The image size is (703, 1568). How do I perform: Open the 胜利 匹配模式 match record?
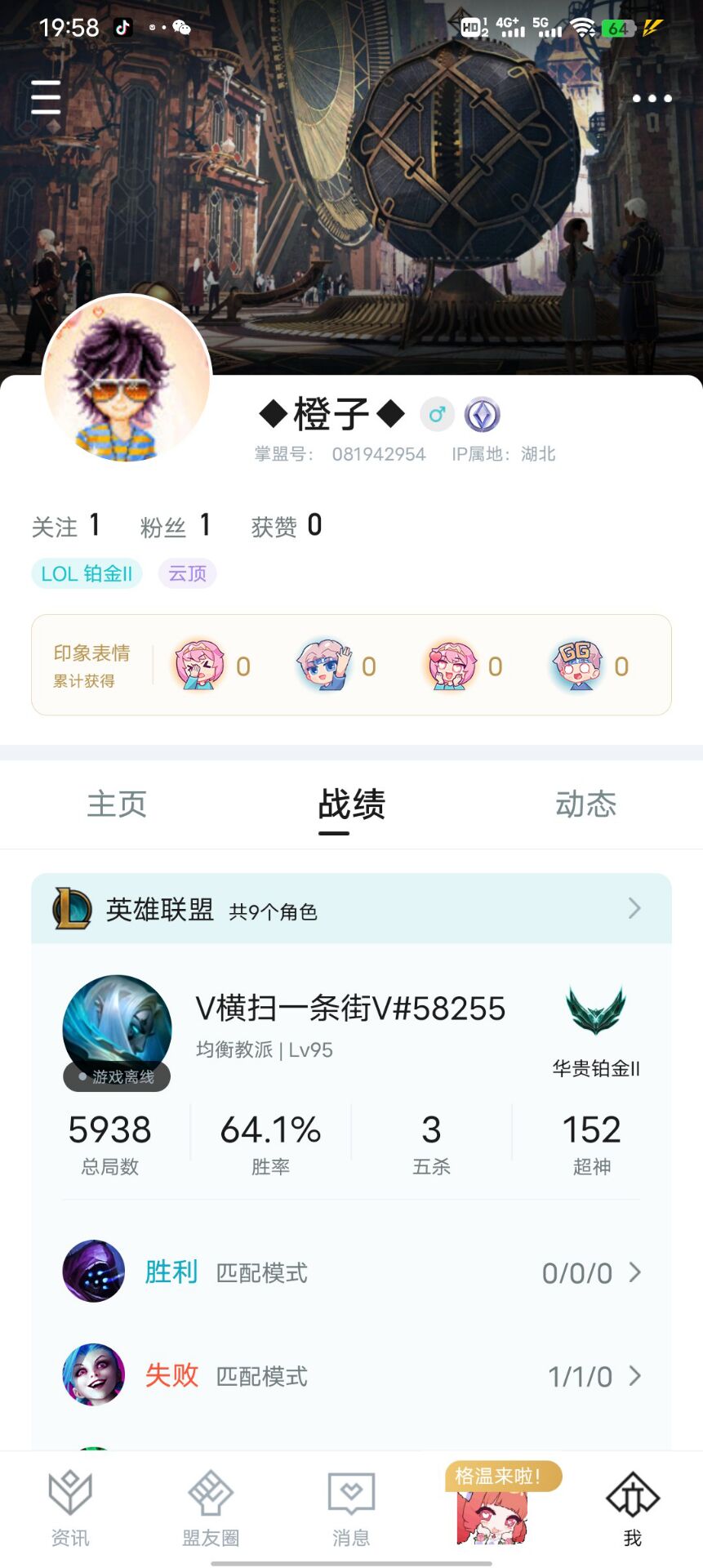351,1272
